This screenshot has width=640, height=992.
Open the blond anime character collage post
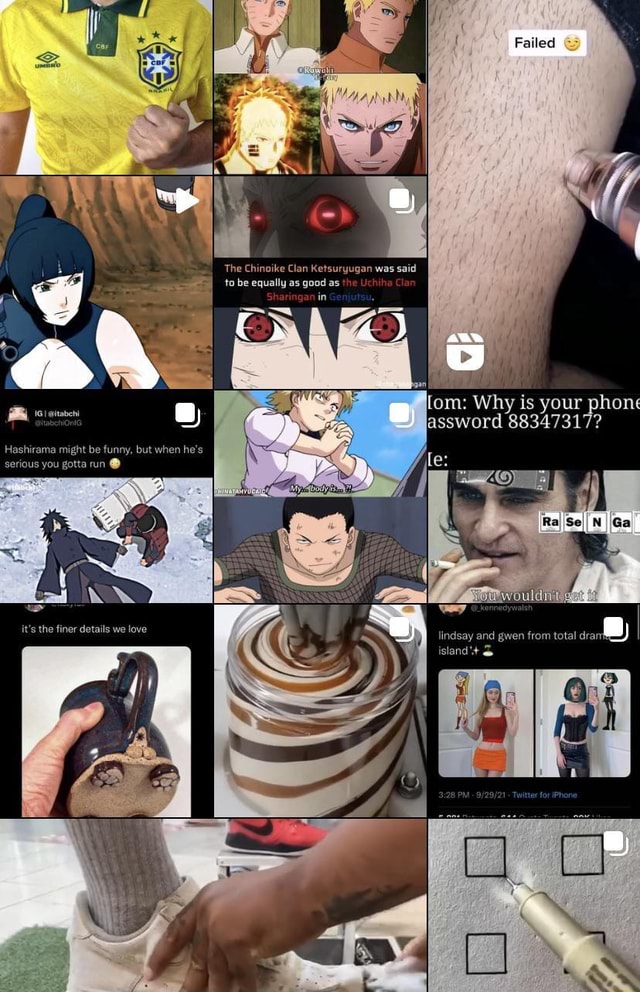[x=319, y=86]
